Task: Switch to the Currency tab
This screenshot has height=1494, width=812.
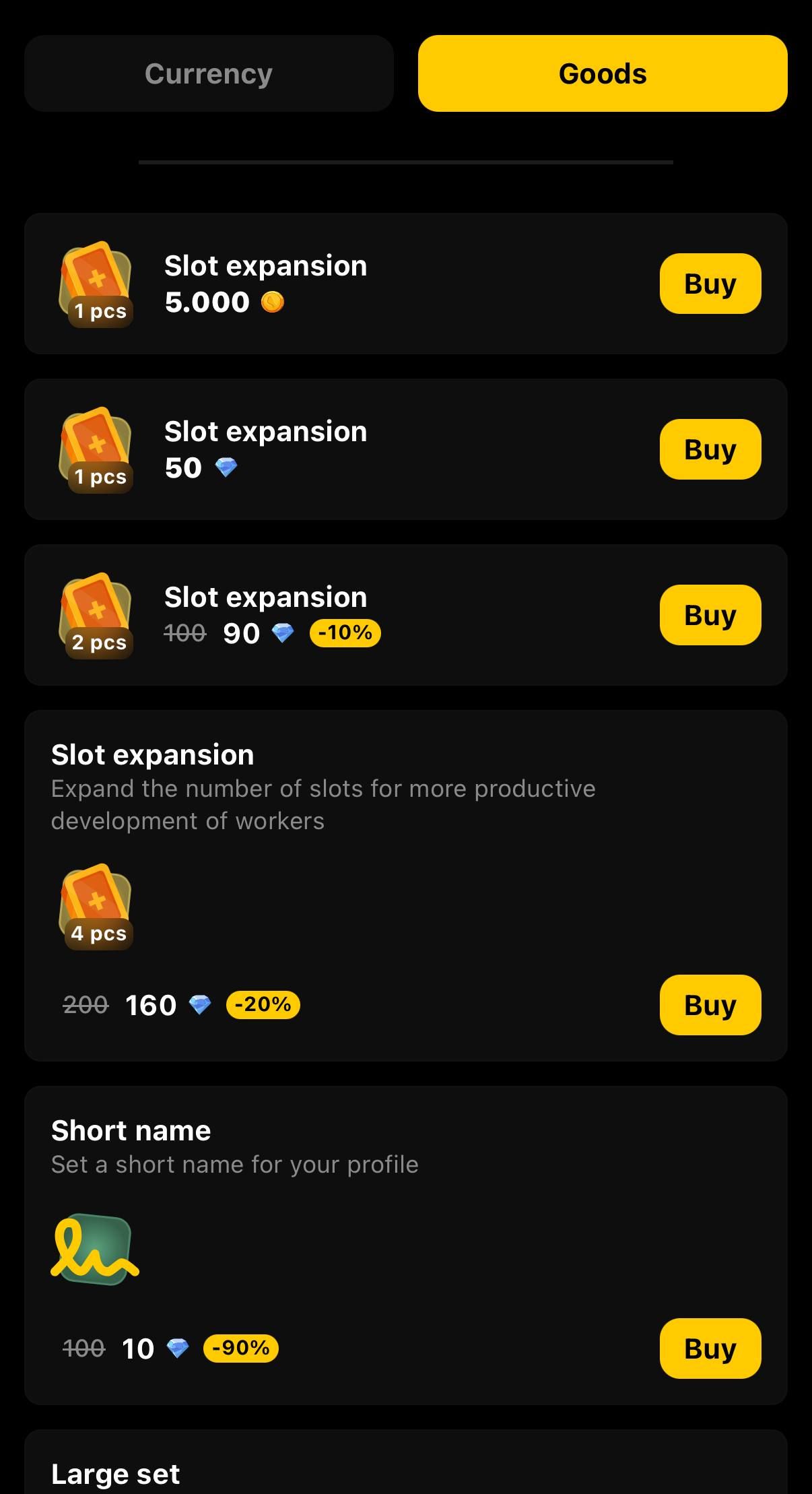Action: point(208,73)
